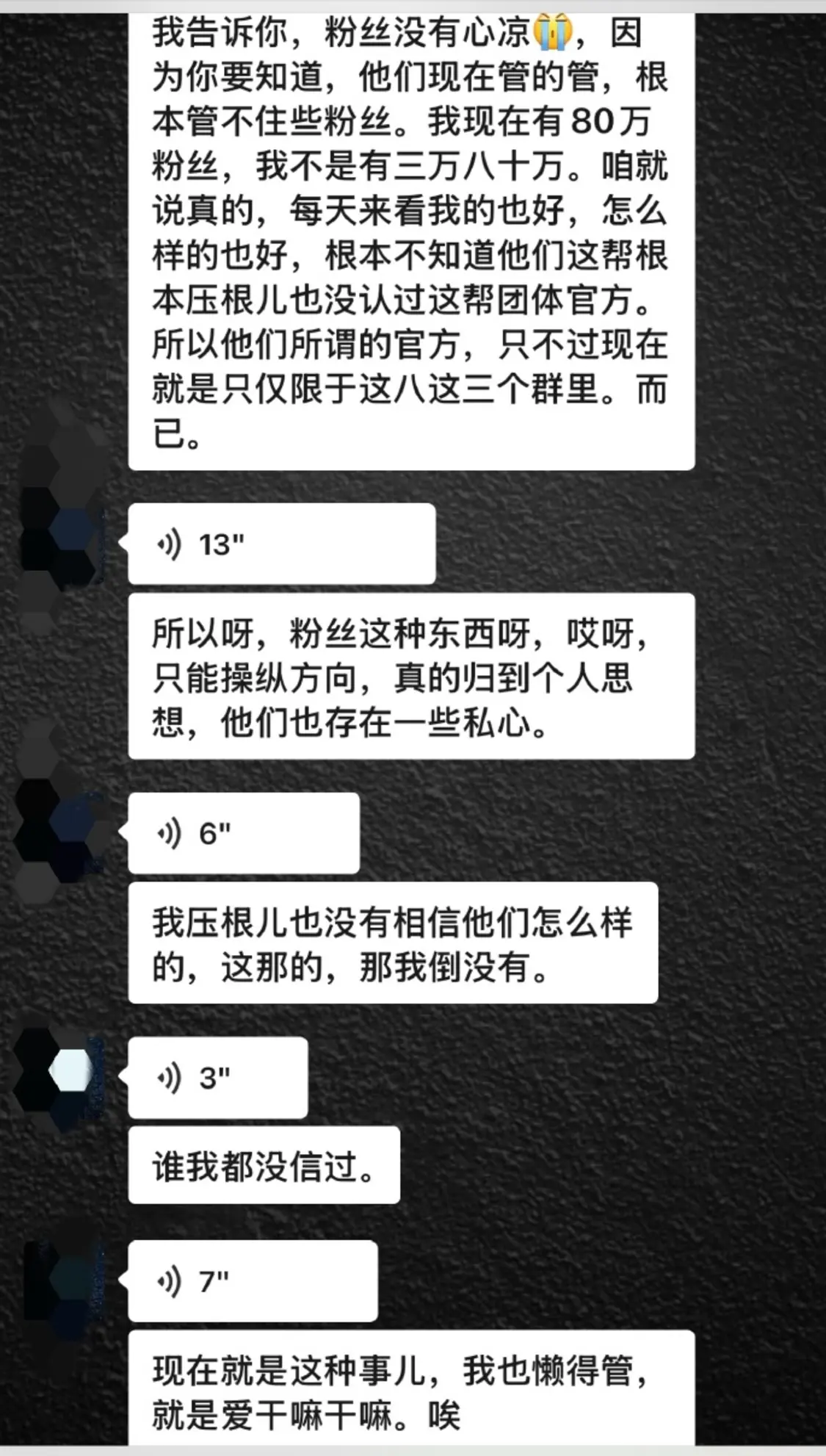Play the 3" voice message
This screenshot has height=1456, width=826.
pos(217,1078)
